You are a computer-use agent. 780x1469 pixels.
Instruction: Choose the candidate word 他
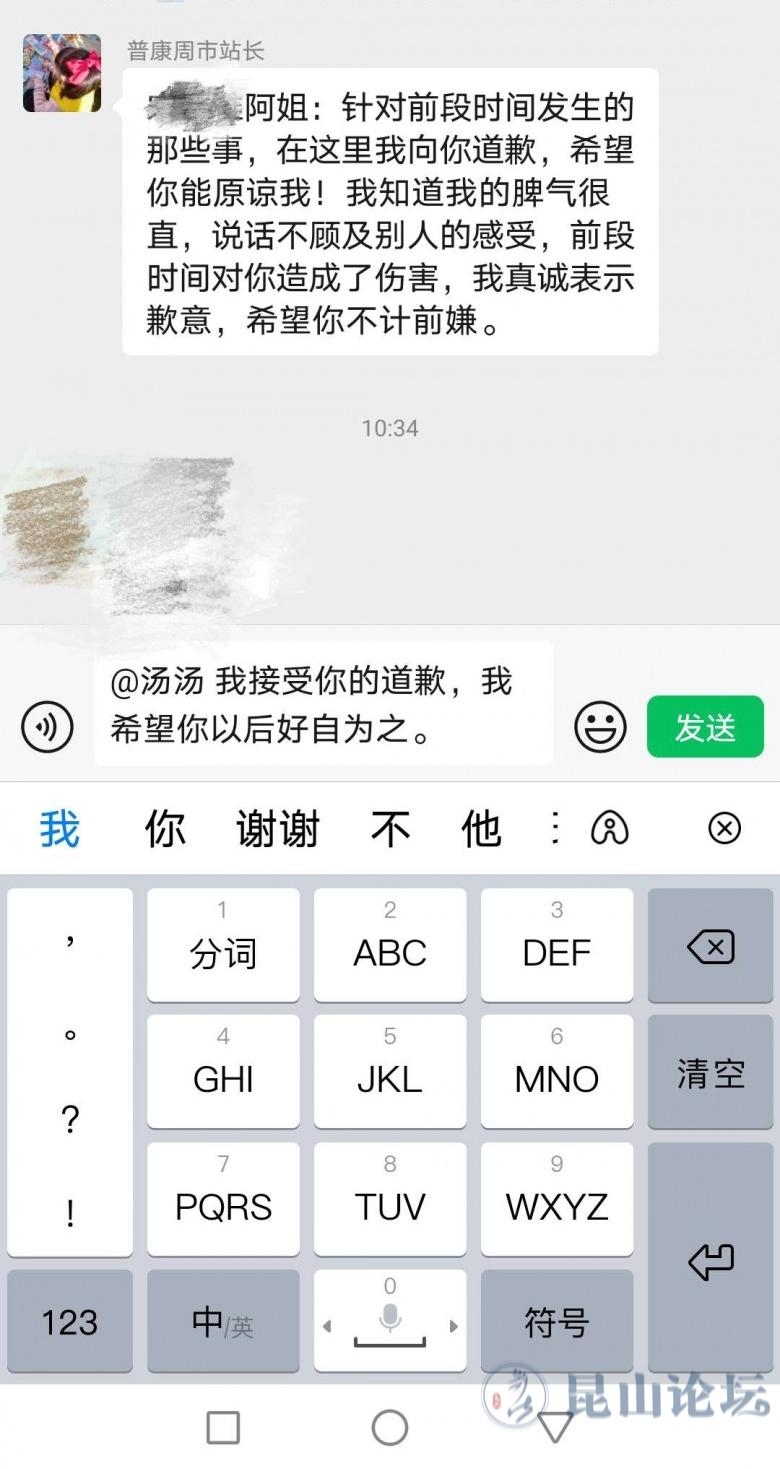pyautogui.click(x=481, y=829)
